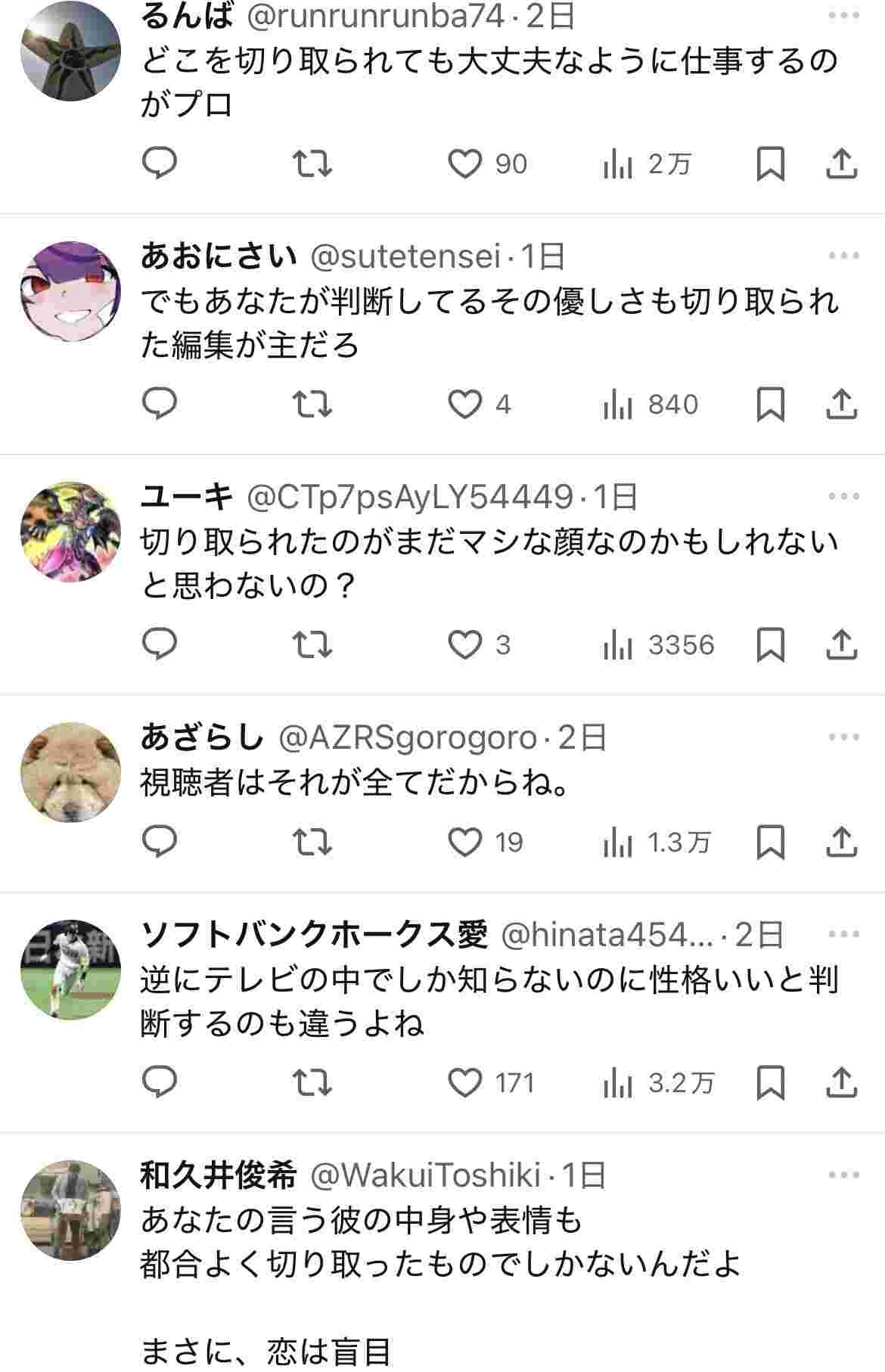885x1372 pixels.
Task: Open overflow menu on るんば's reply
Action: (x=843, y=16)
